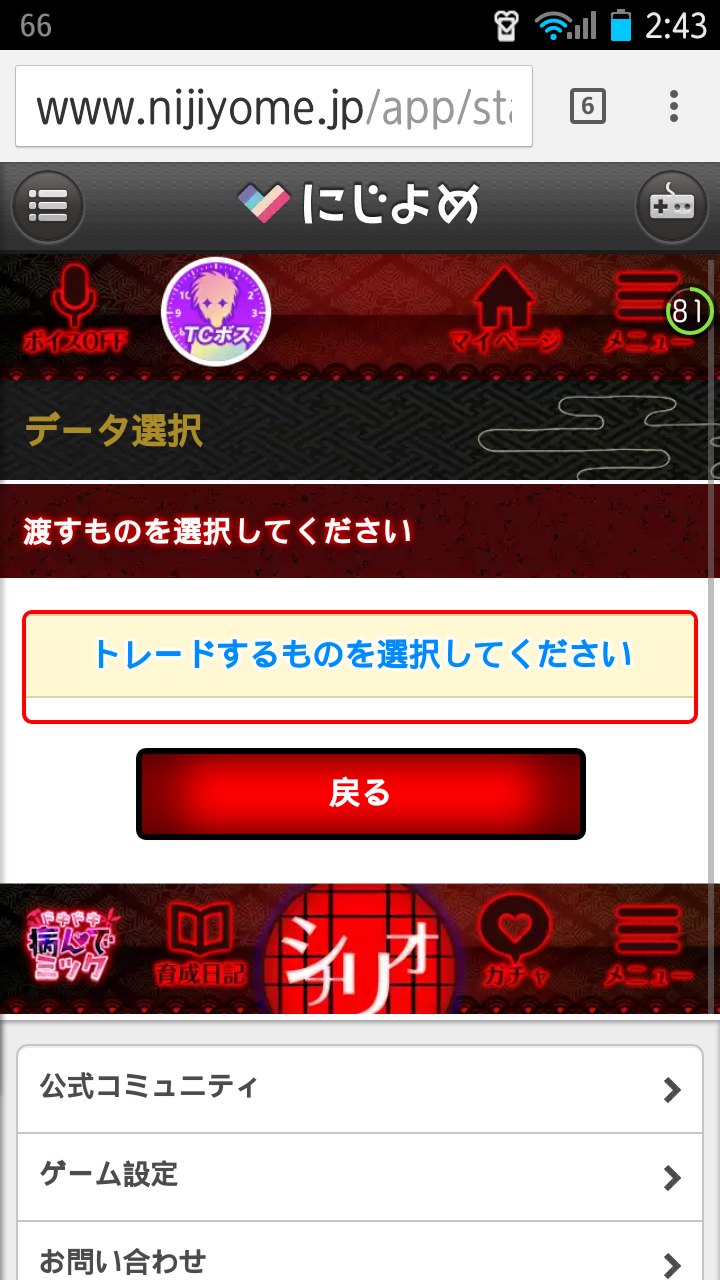Tap the red 戻る button
The image size is (720, 1280).
[x=360, y=794]
